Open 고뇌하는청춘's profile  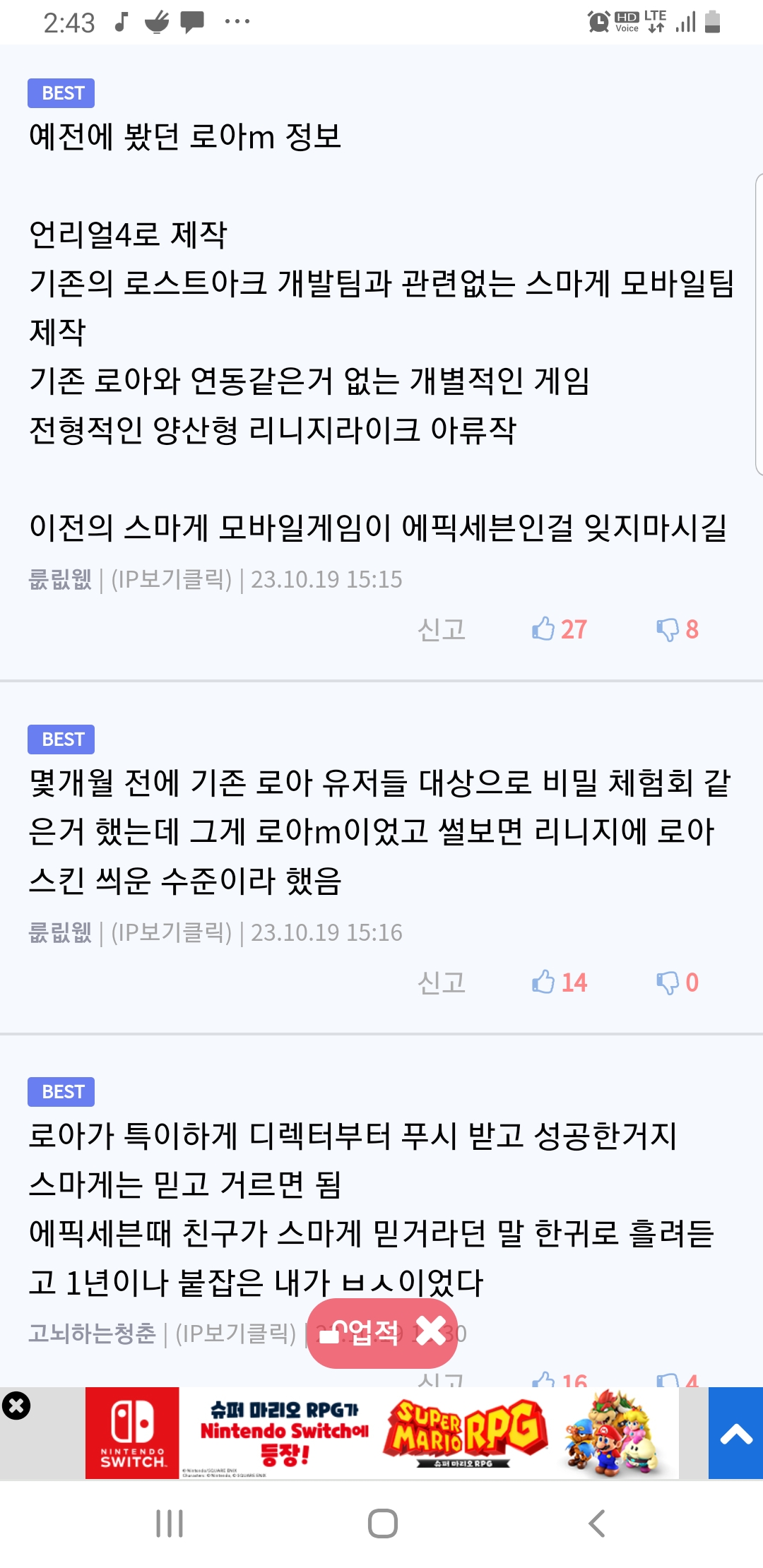(92, 1334)
